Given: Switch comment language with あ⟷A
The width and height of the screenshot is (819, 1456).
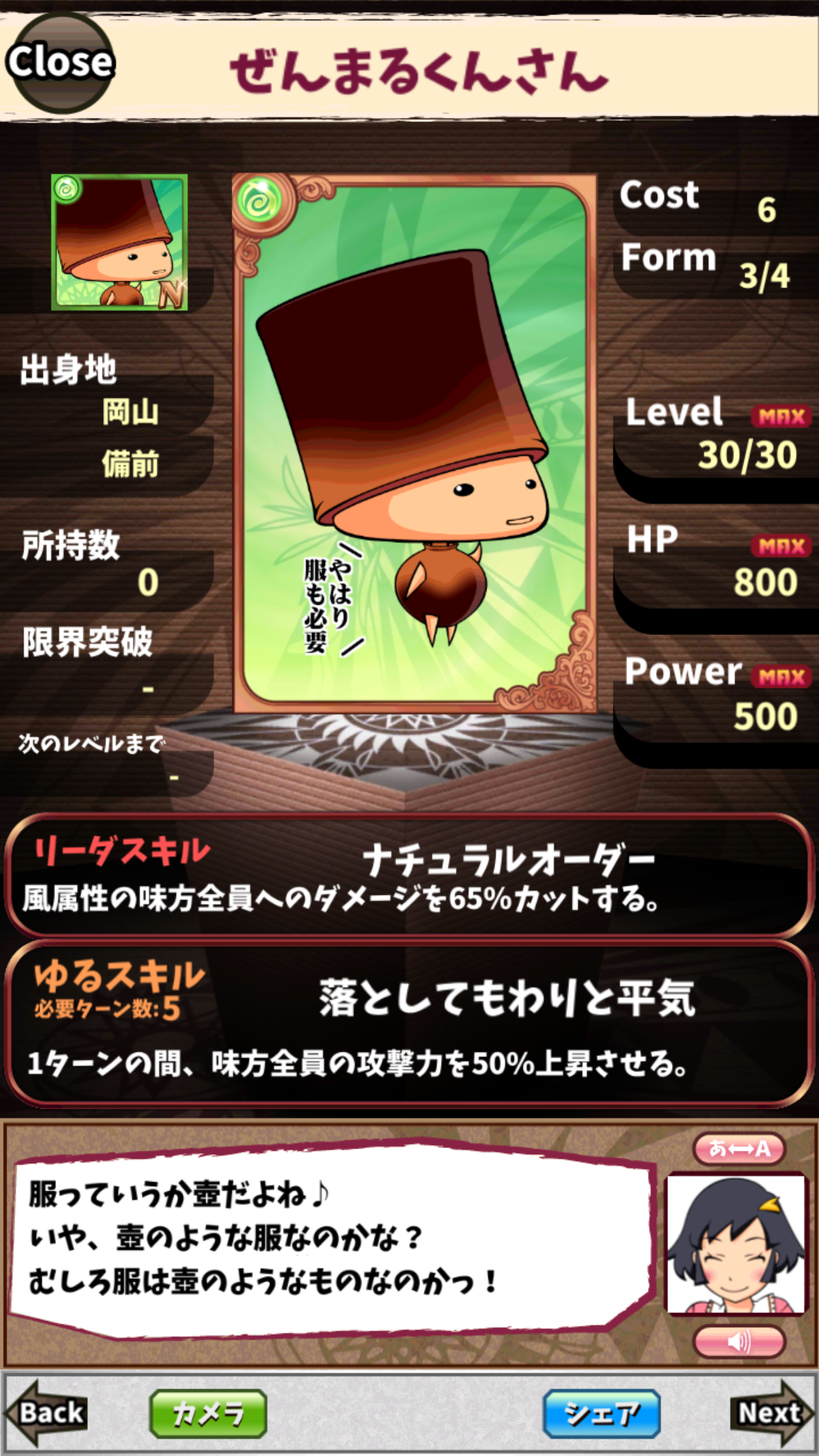Looking at the screenshot, I should (x=739, y=1148).
